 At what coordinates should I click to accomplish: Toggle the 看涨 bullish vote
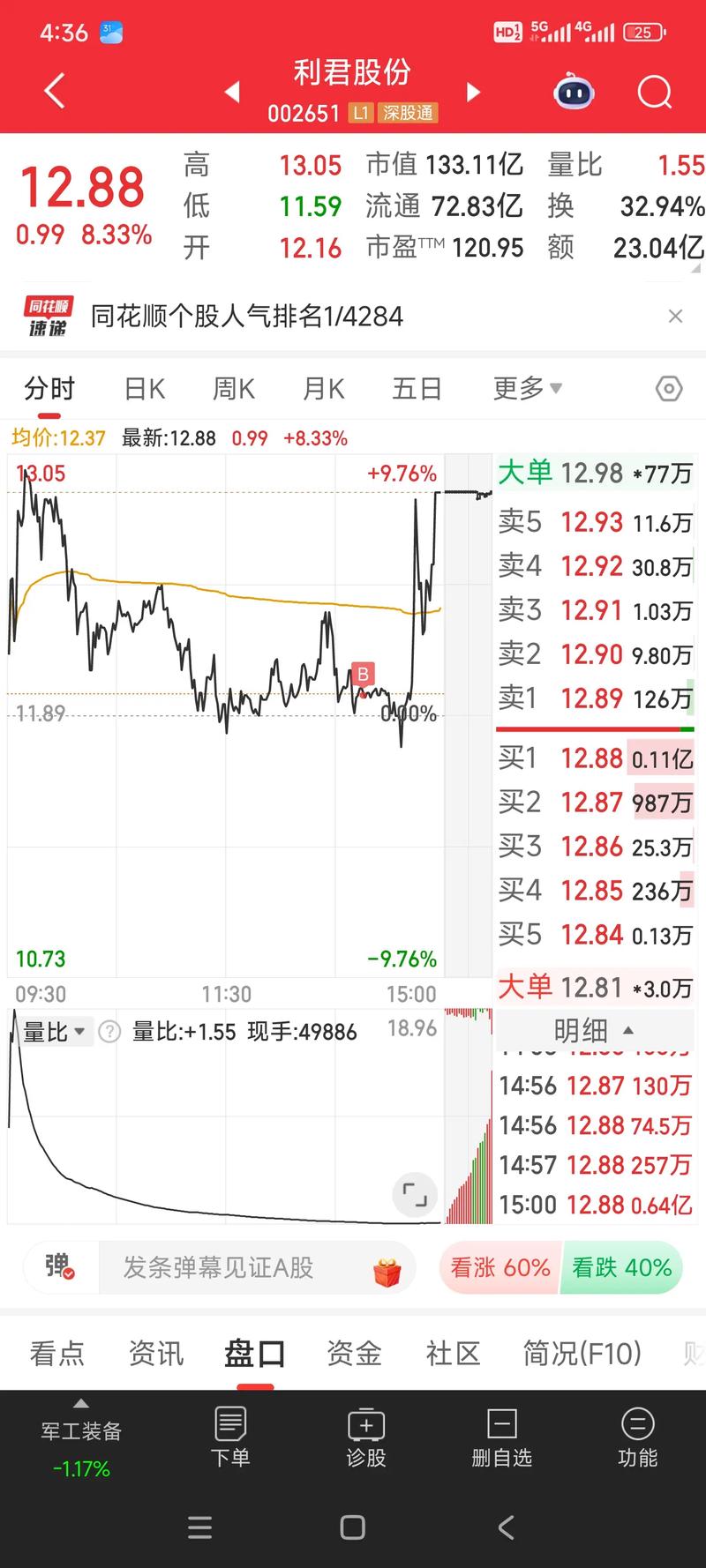[x=499, y=1267]
